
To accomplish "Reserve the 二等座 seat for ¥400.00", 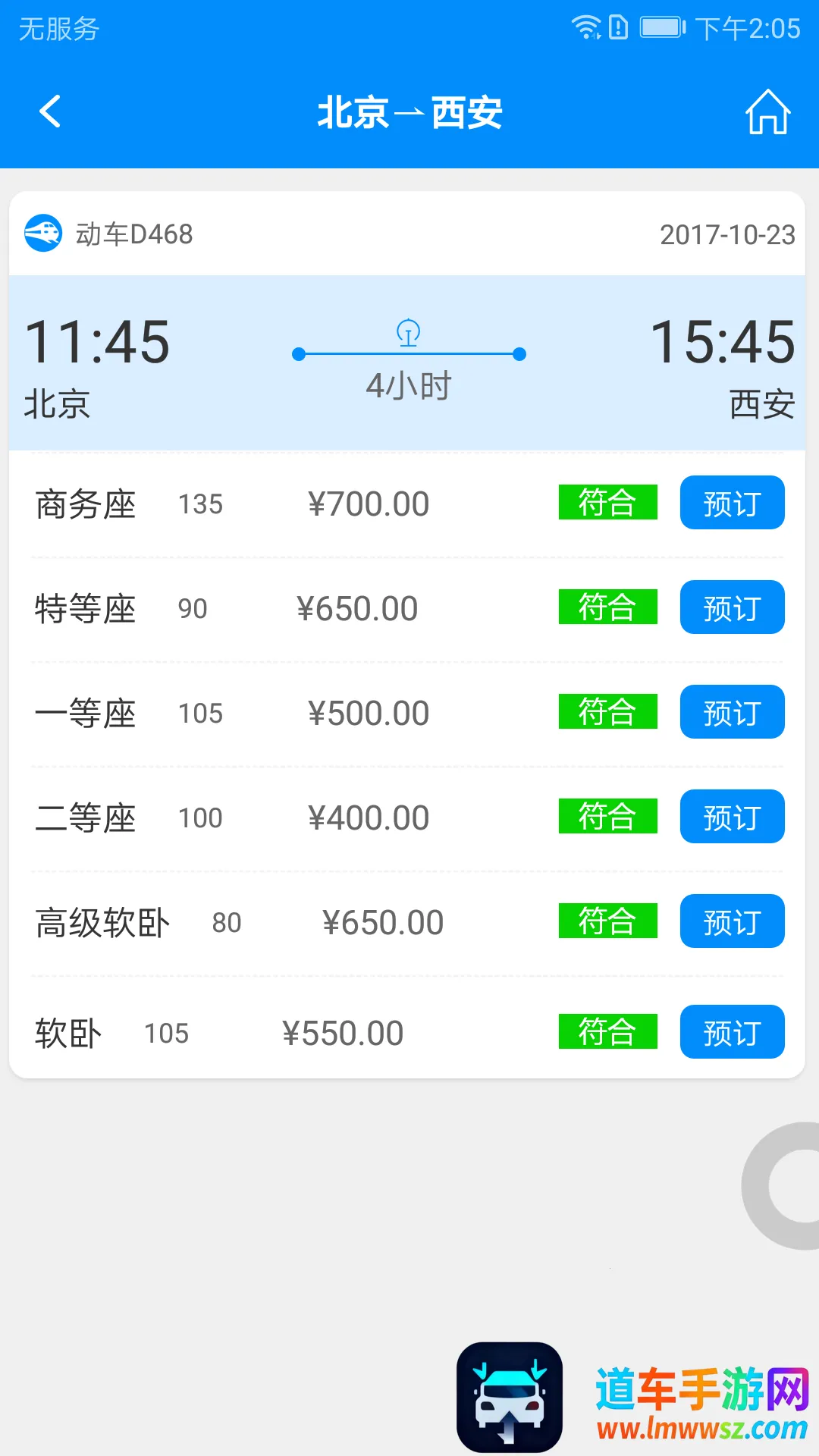I will tap(732, 817).
